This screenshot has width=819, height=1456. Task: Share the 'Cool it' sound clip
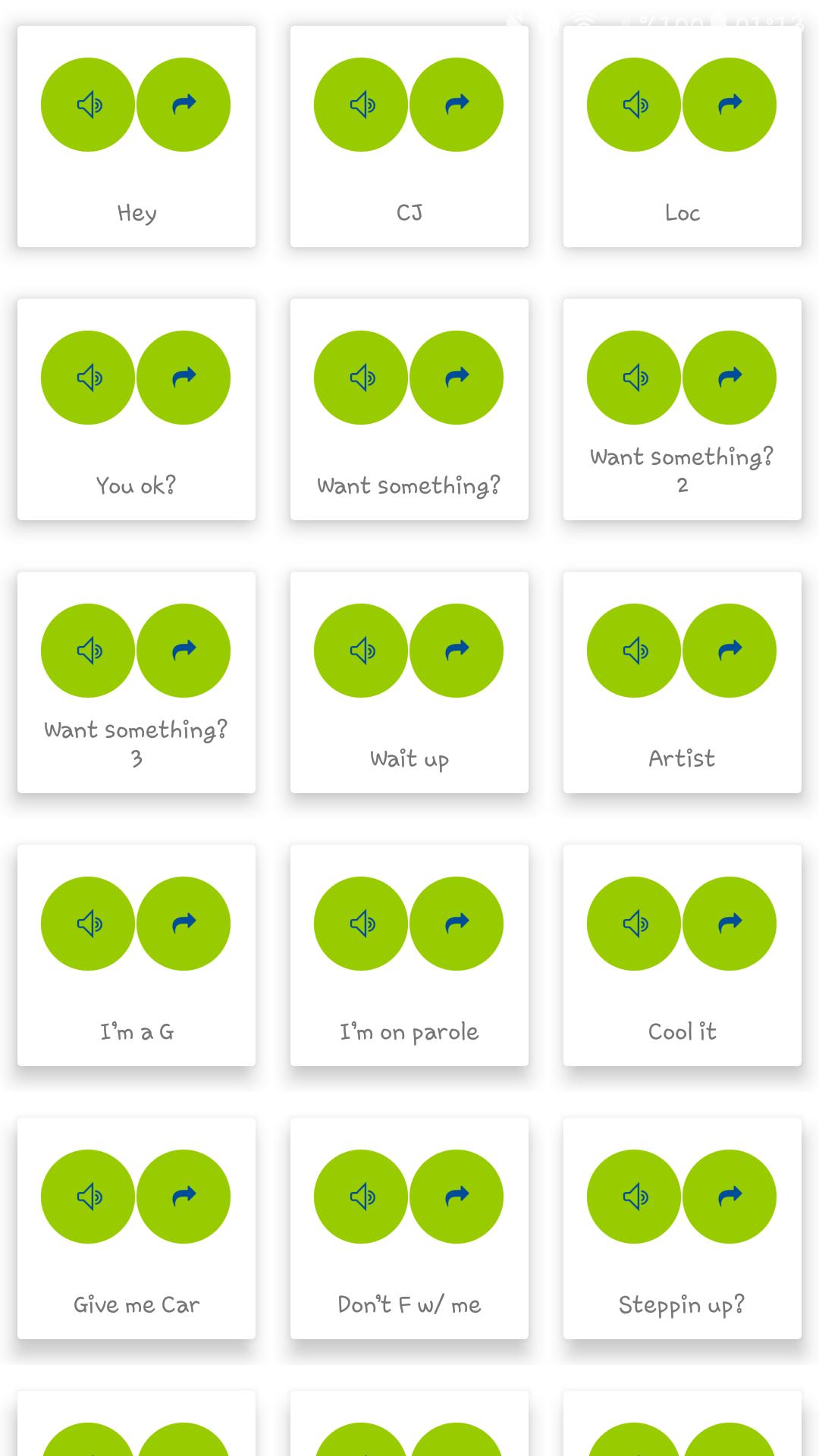pos(730,924)
